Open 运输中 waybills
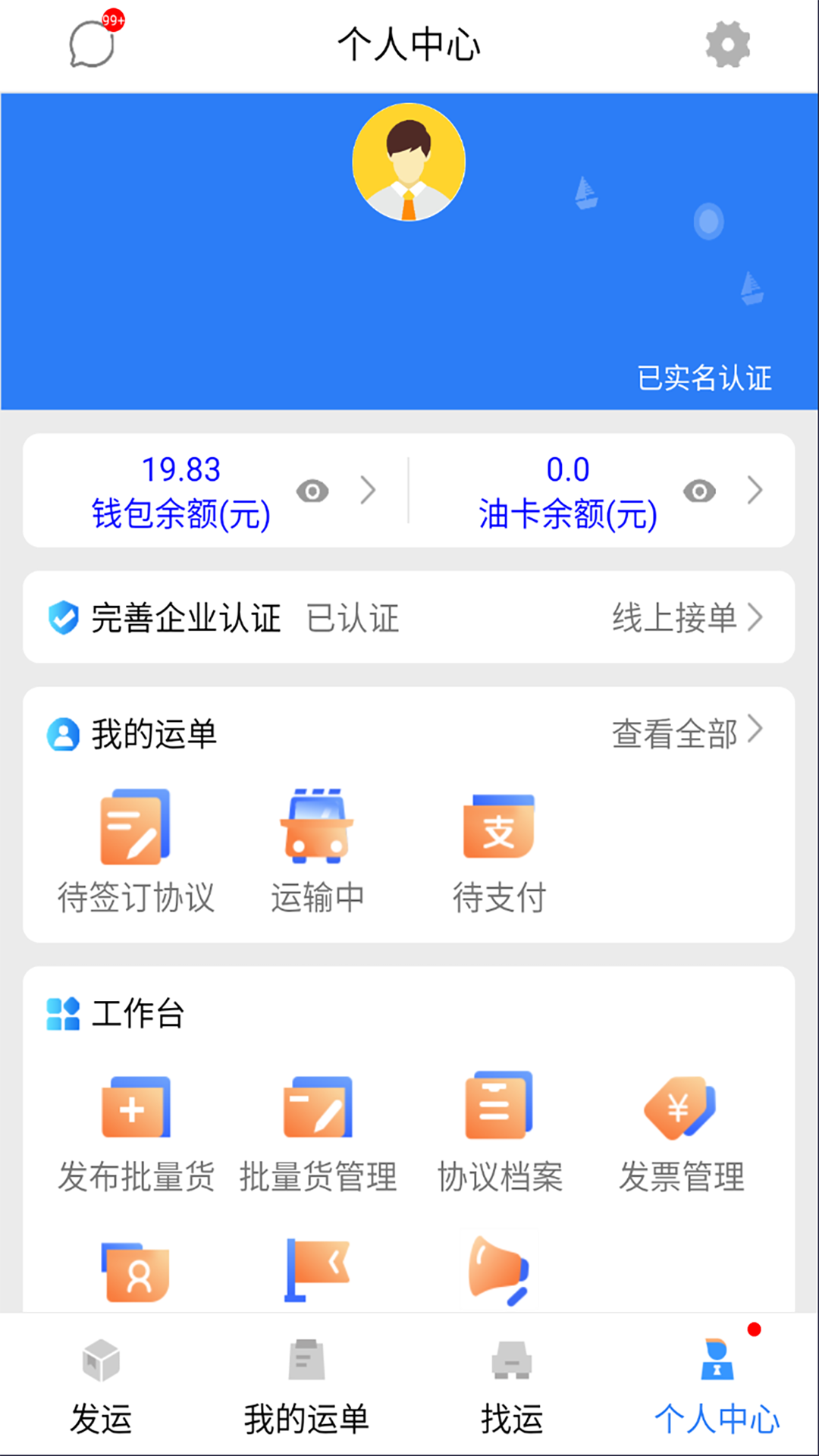Viewport: 819px width, 1456px height. (x=318, y=850)
